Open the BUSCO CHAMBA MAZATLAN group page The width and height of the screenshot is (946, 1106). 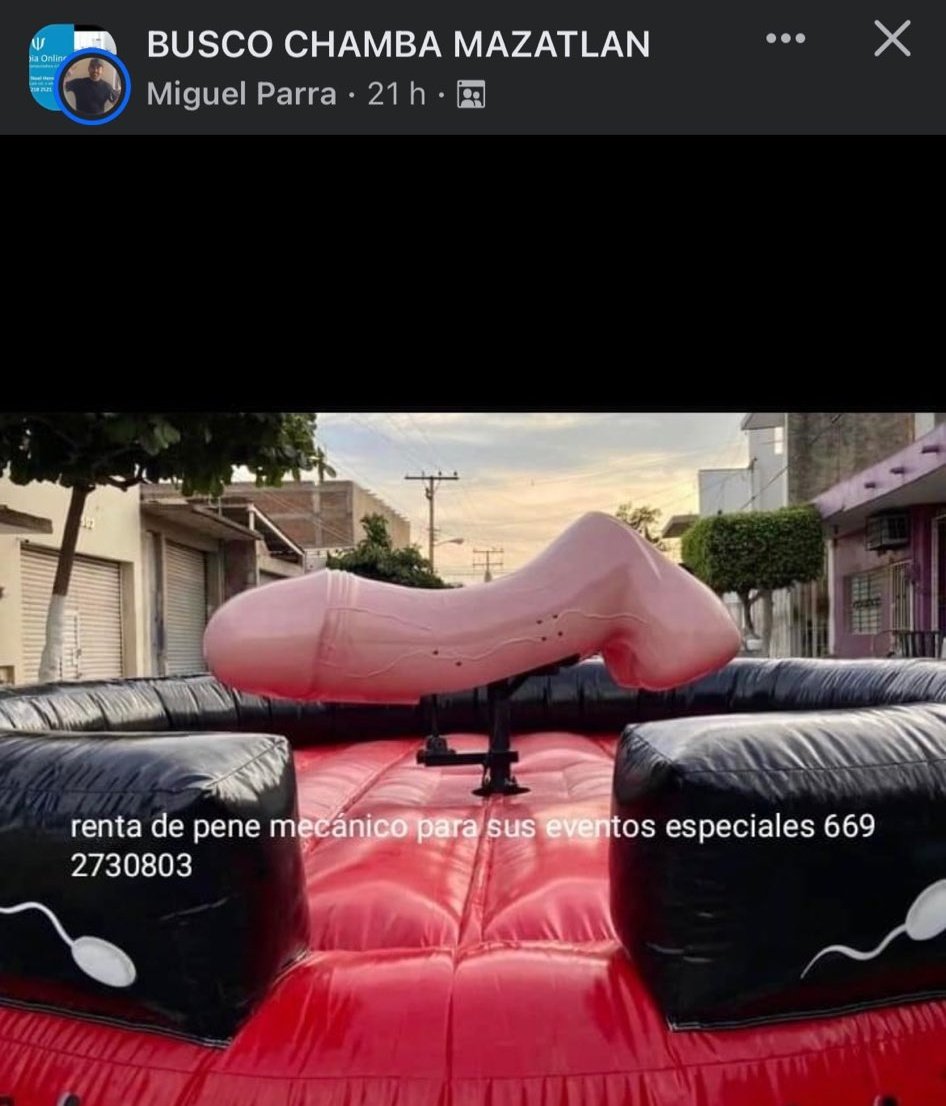(398, 44)
